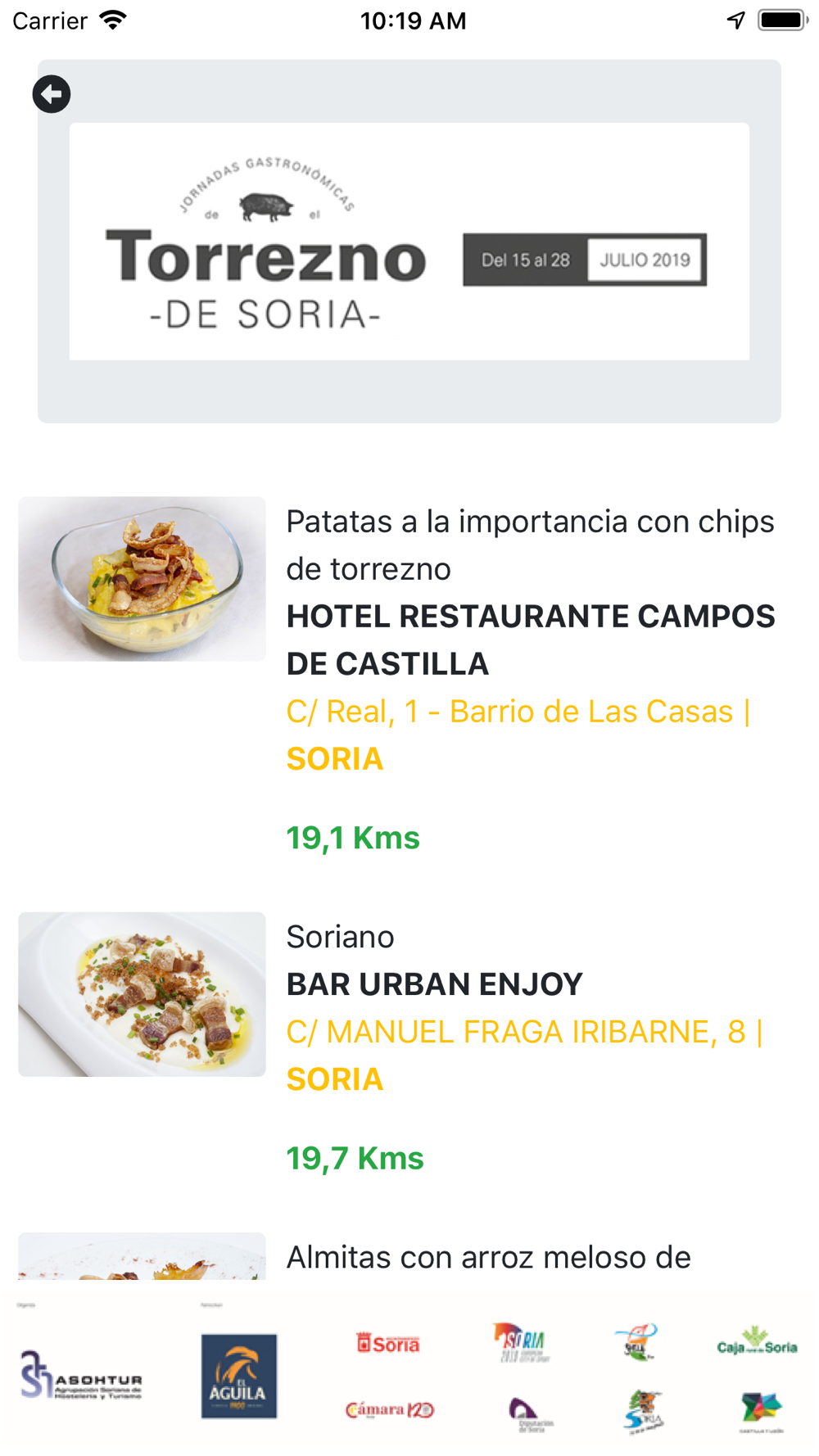Viewport: 819px width, 1456px height.
Task: Open the Bar Urban Enjoy entry
Action: [409, 1049]
